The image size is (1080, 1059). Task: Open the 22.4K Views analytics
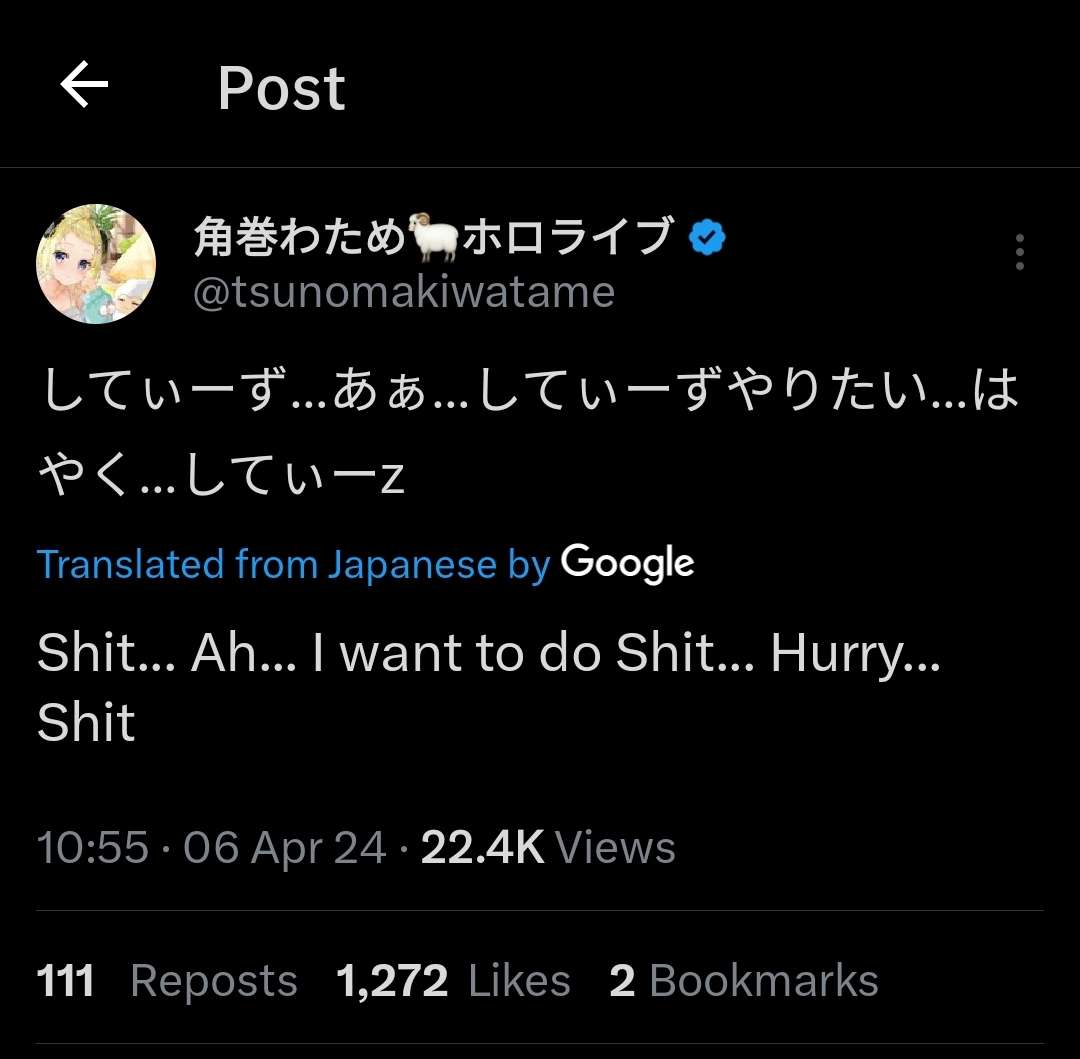(x=548, y=847)
